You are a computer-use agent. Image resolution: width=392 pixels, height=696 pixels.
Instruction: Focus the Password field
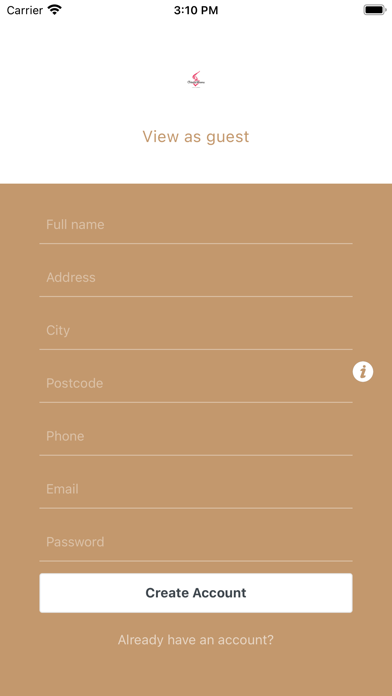pyautogui.click(x=196, y=542)
